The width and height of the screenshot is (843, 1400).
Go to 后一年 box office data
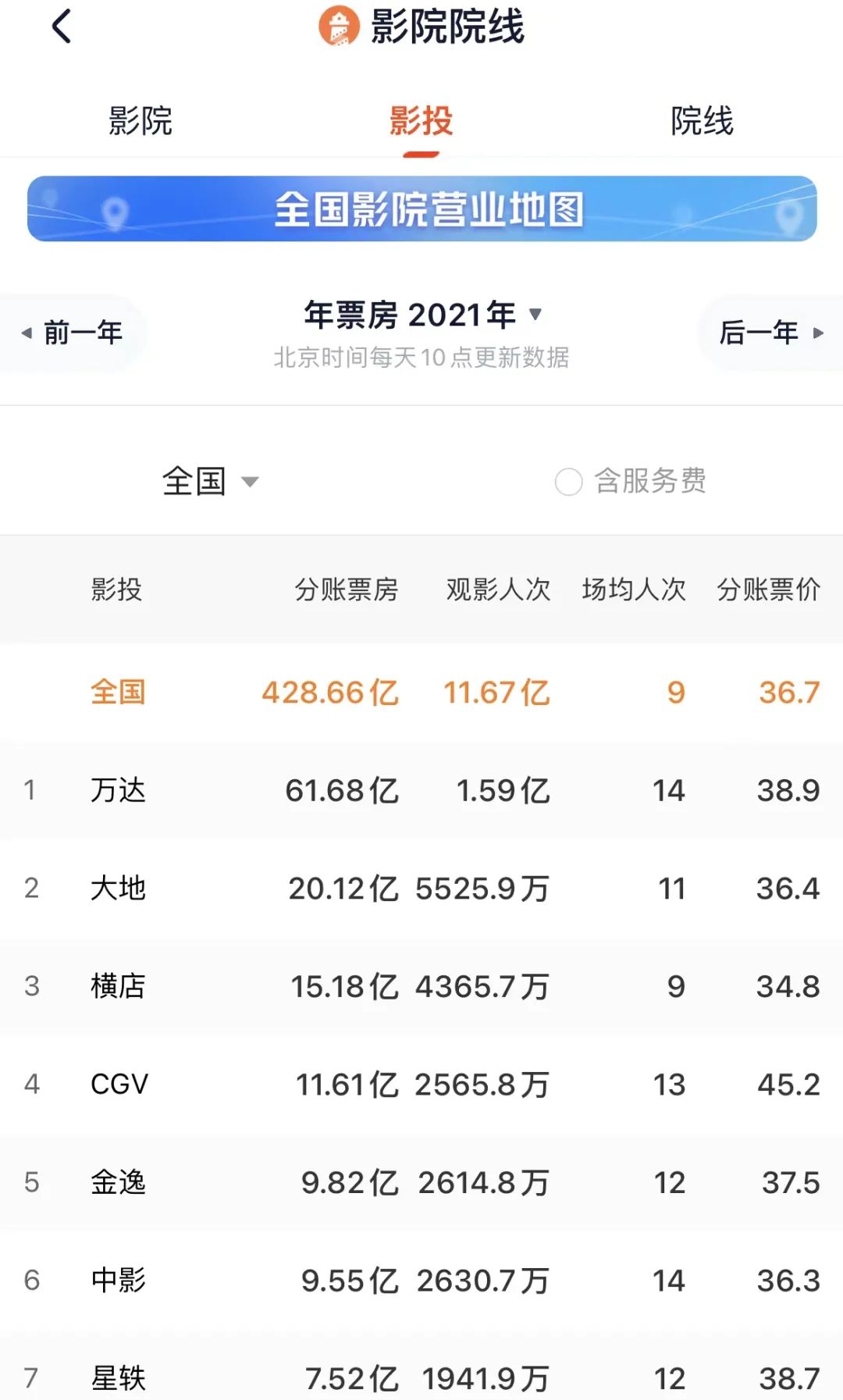(x=770, y=333)
